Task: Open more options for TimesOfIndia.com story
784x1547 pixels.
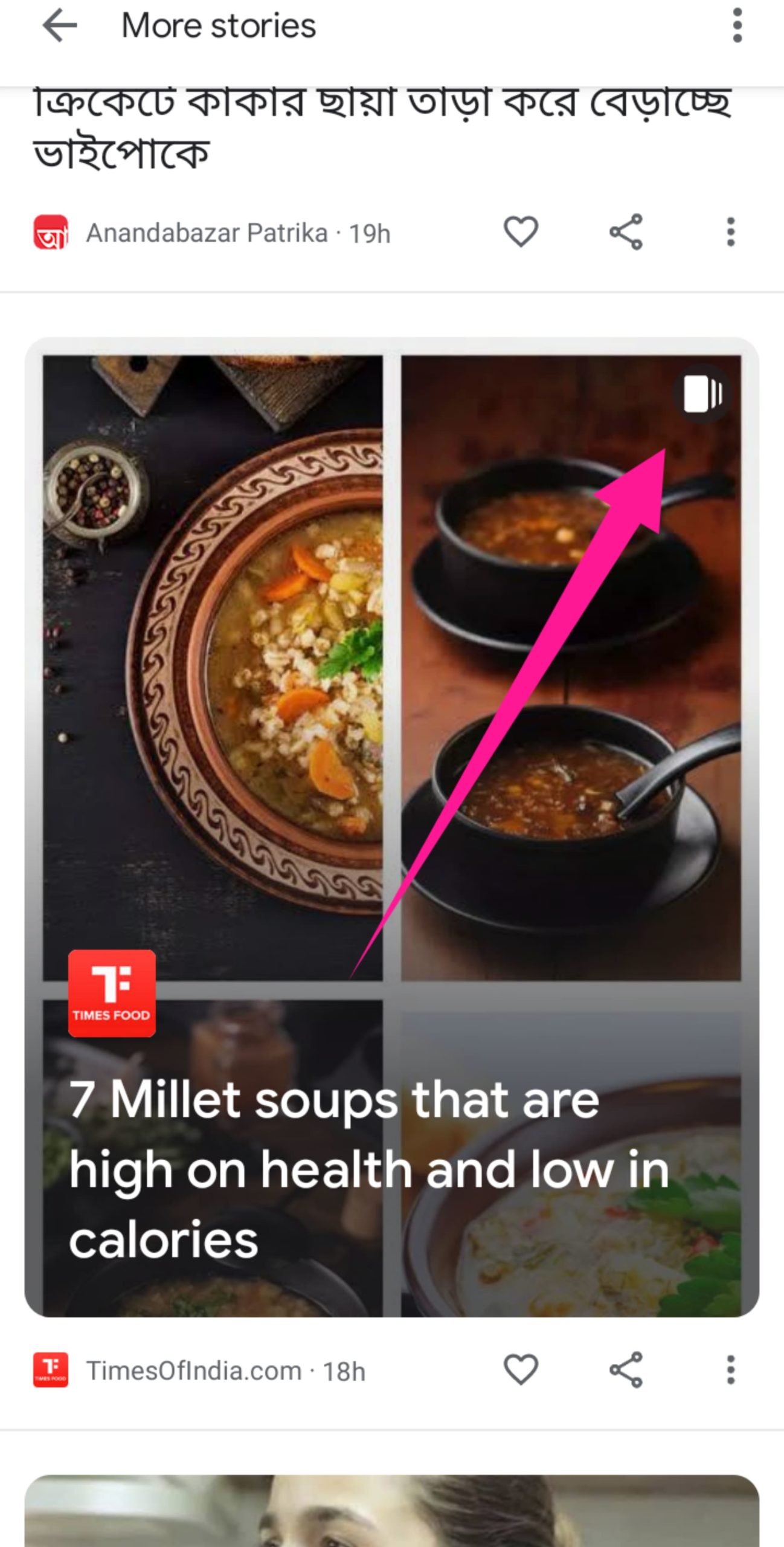Action: 731,1370
